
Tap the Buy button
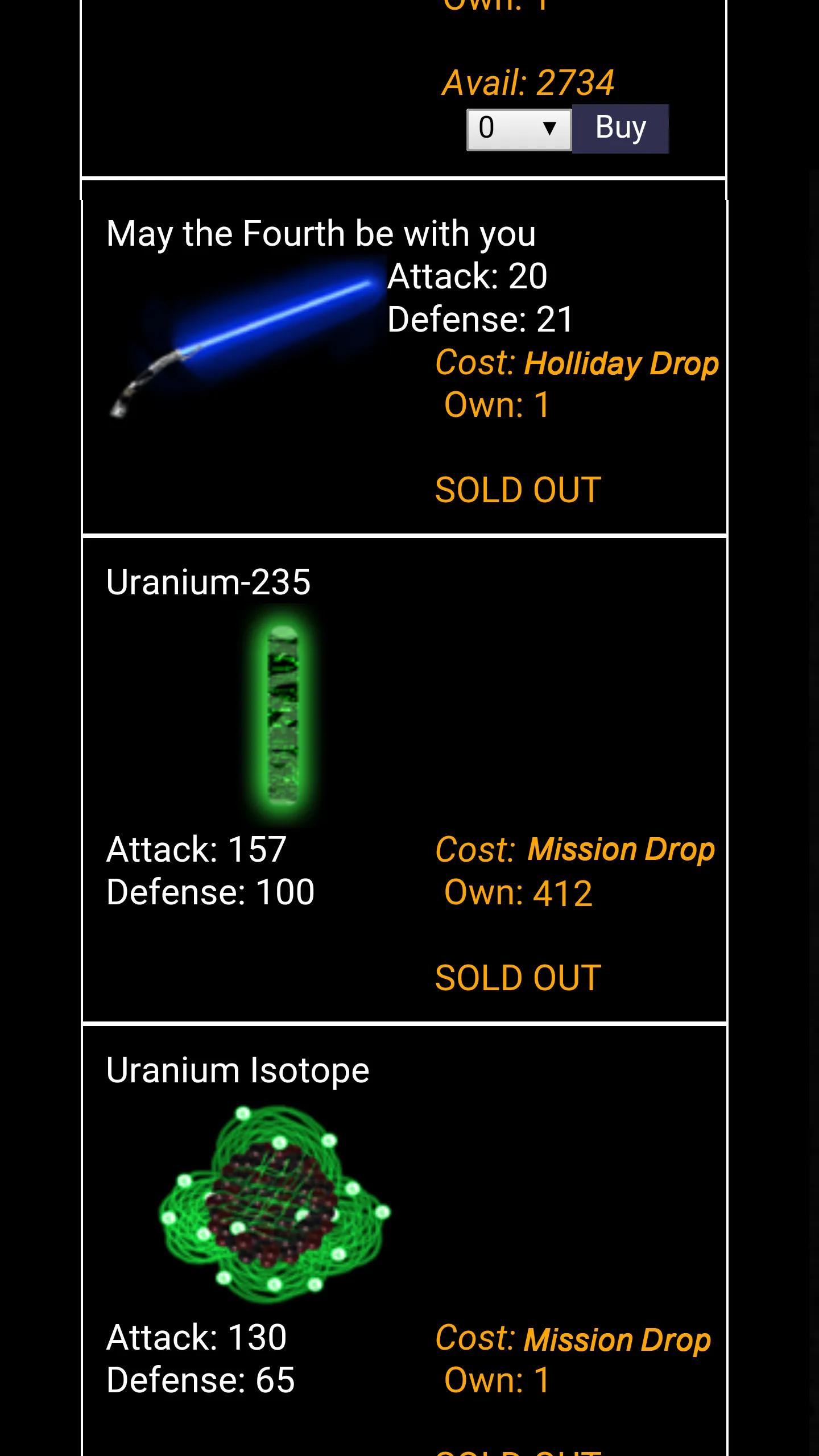point(620,129)
